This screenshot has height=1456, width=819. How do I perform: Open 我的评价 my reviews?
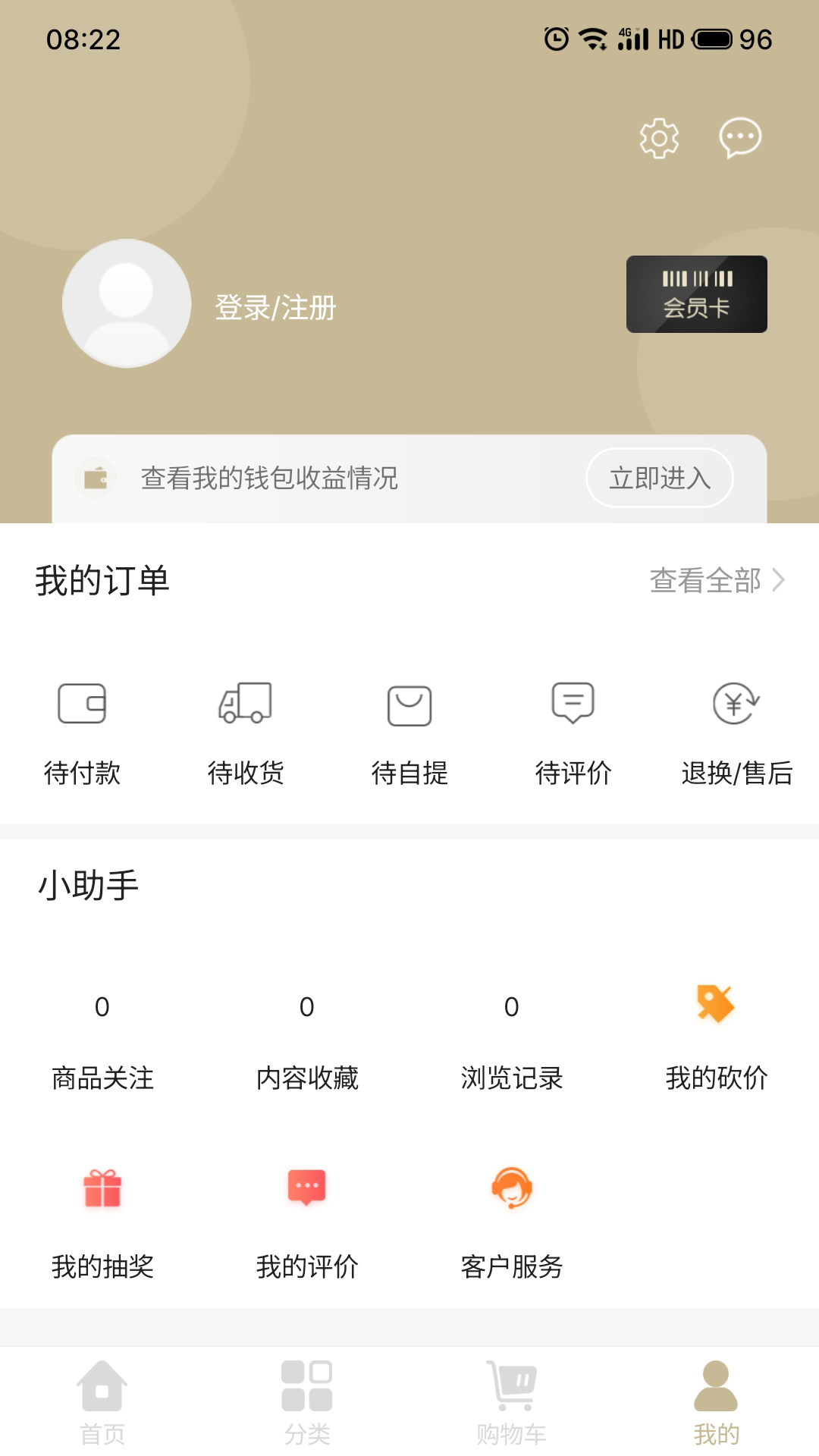click(307, 1222)
